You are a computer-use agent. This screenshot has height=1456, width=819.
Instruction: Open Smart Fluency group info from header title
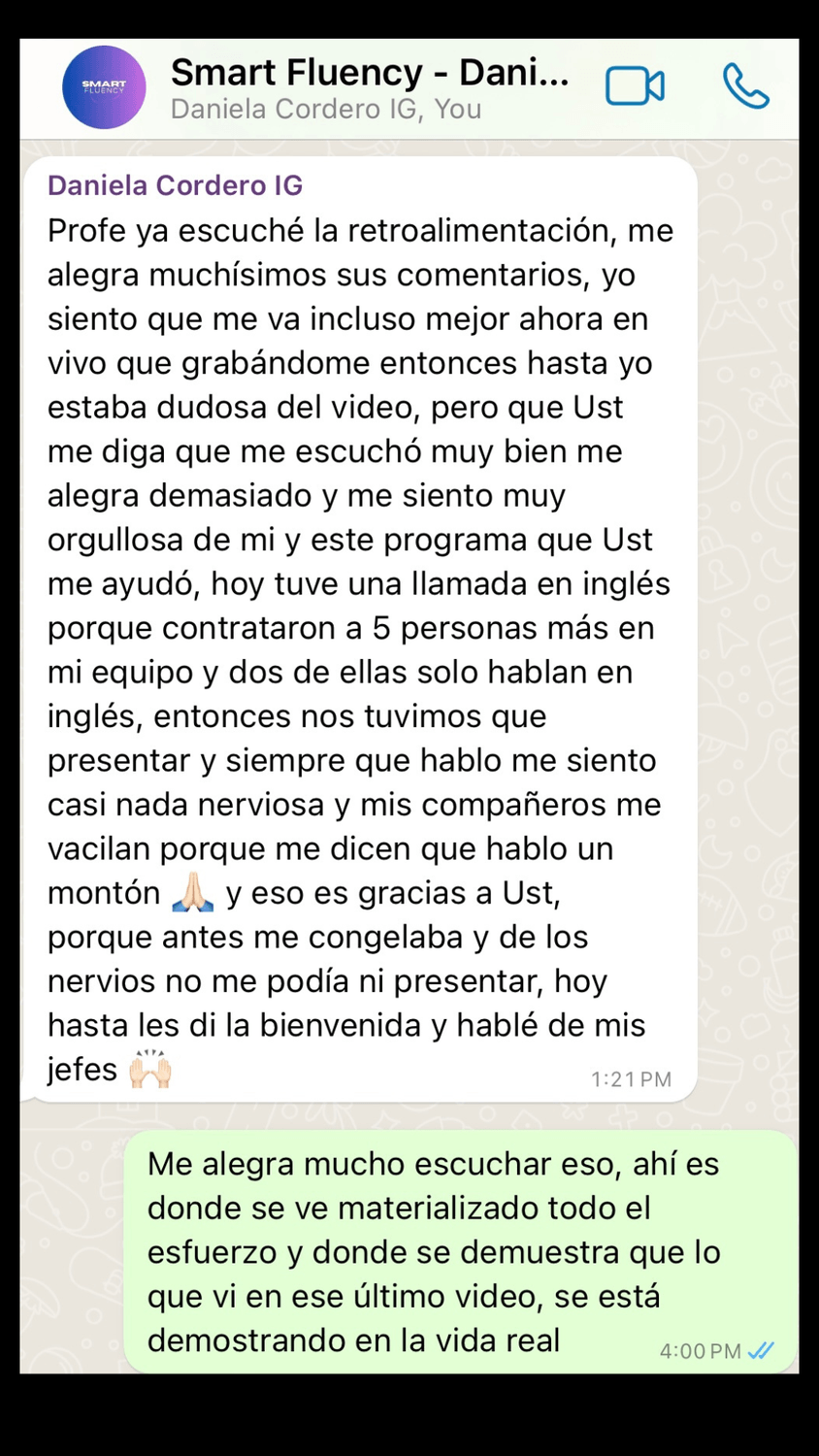tap(370, 73)
